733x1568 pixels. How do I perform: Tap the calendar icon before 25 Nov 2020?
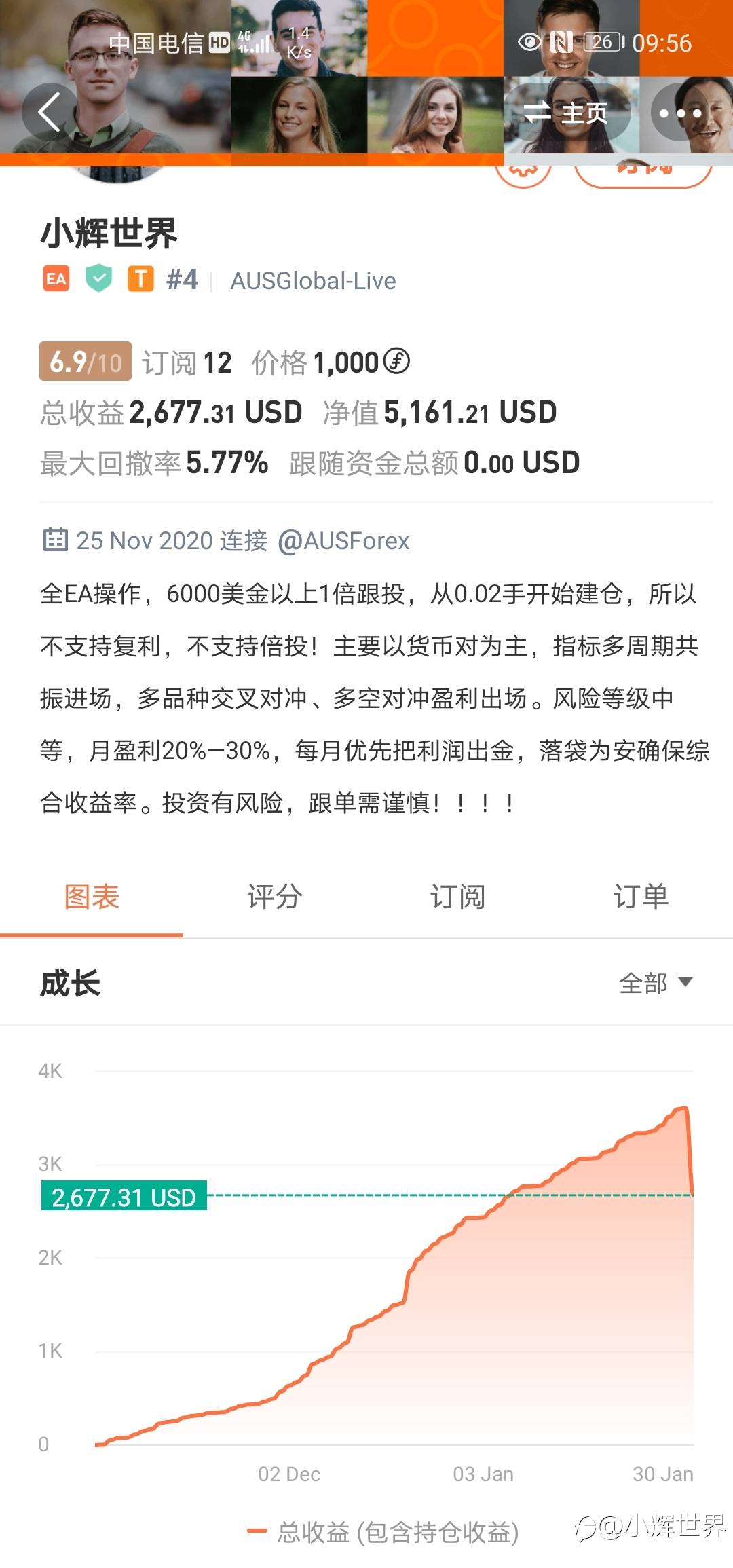click(57, 541)
